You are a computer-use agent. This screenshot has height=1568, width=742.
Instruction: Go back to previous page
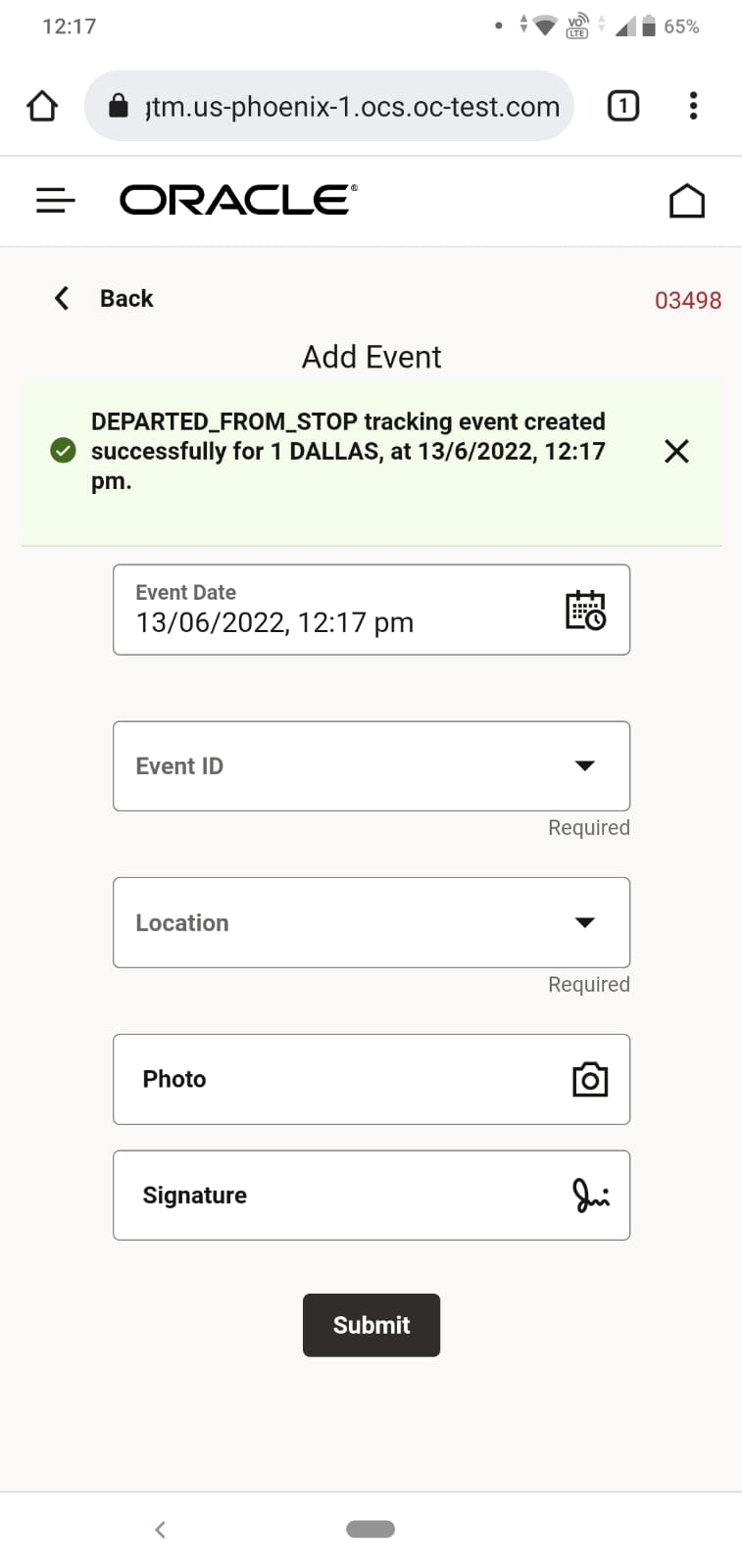tap(104, 298)
